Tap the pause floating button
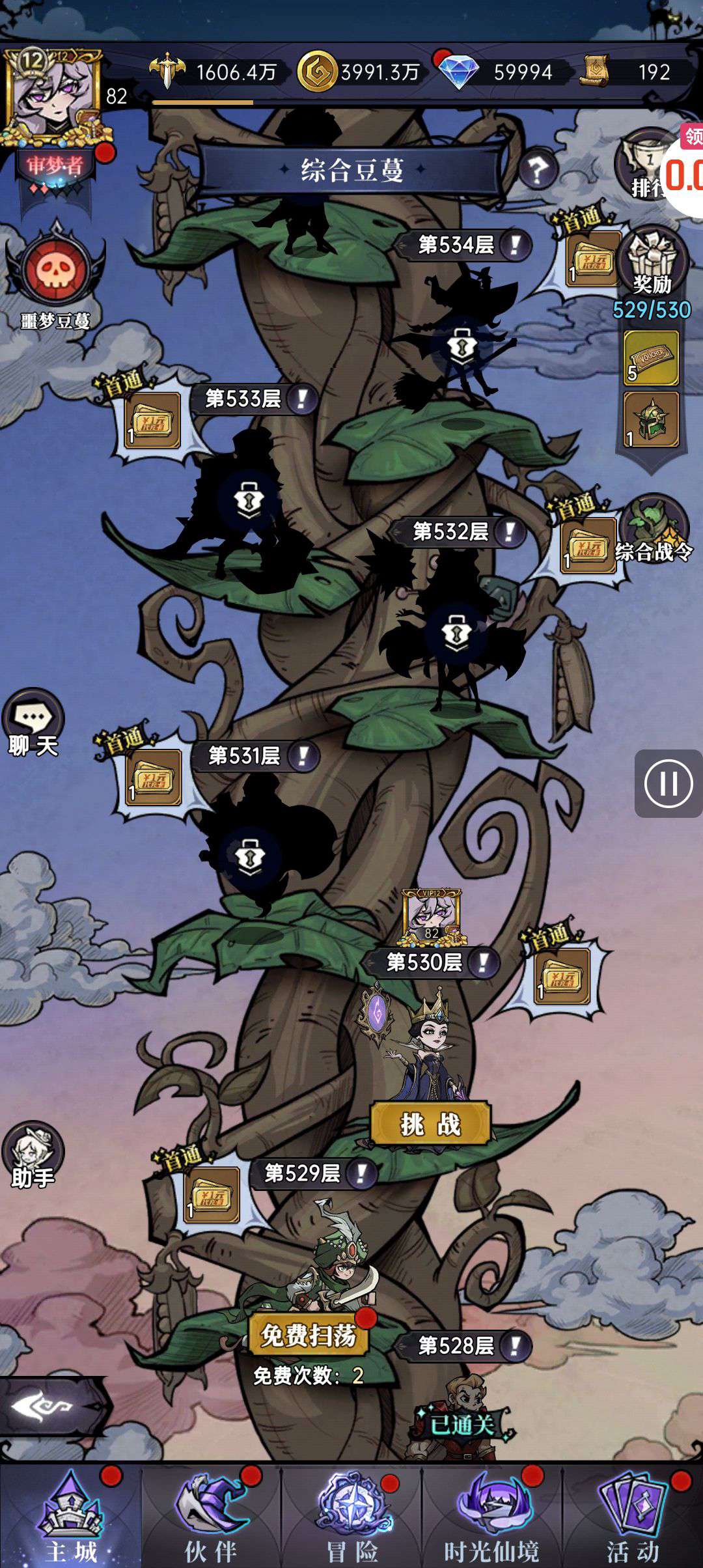Screen dimensions: 703x1568 pos(669,783)
